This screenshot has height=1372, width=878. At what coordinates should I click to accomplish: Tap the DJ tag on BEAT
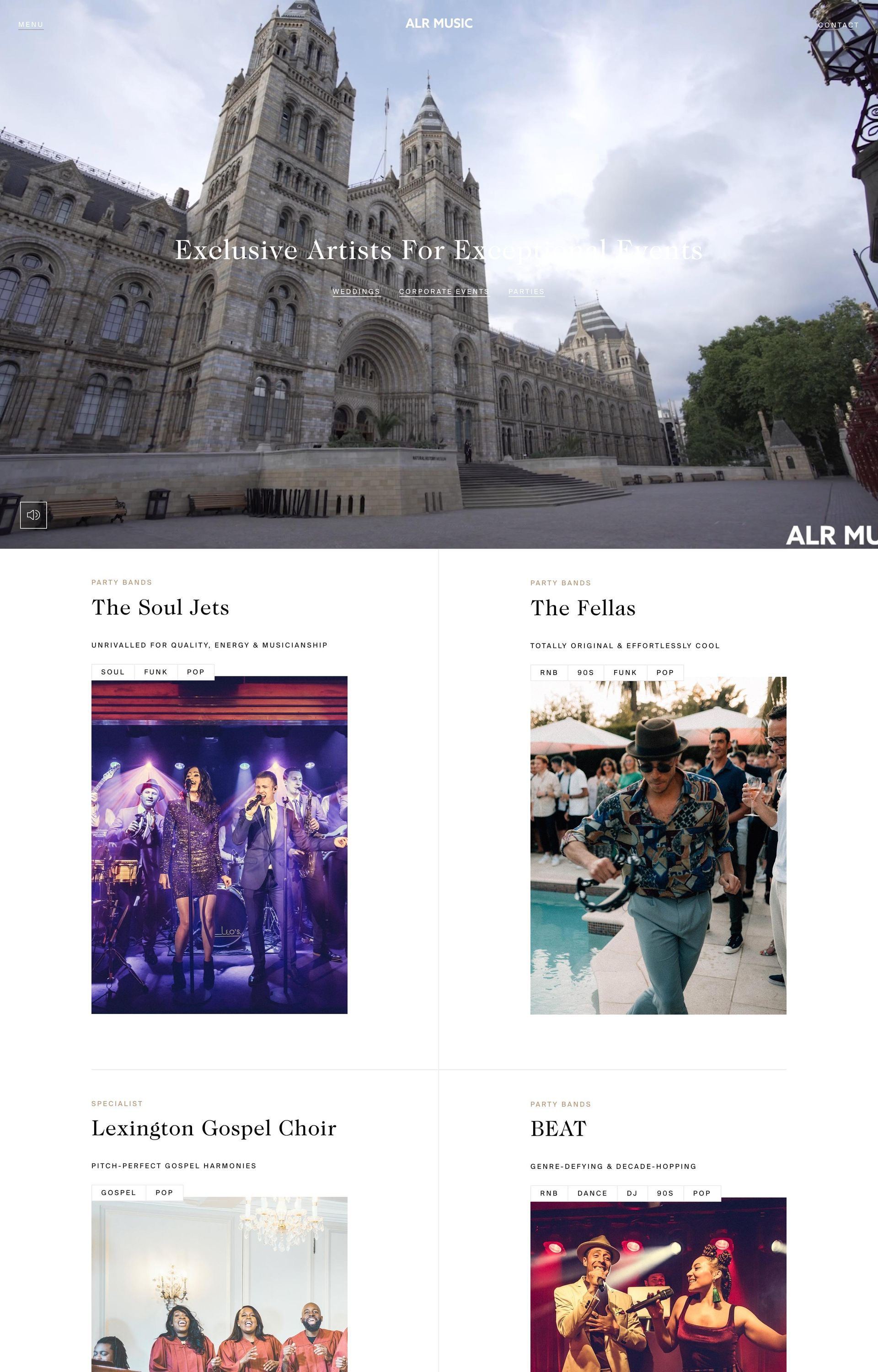click(x=632, y=1193)
